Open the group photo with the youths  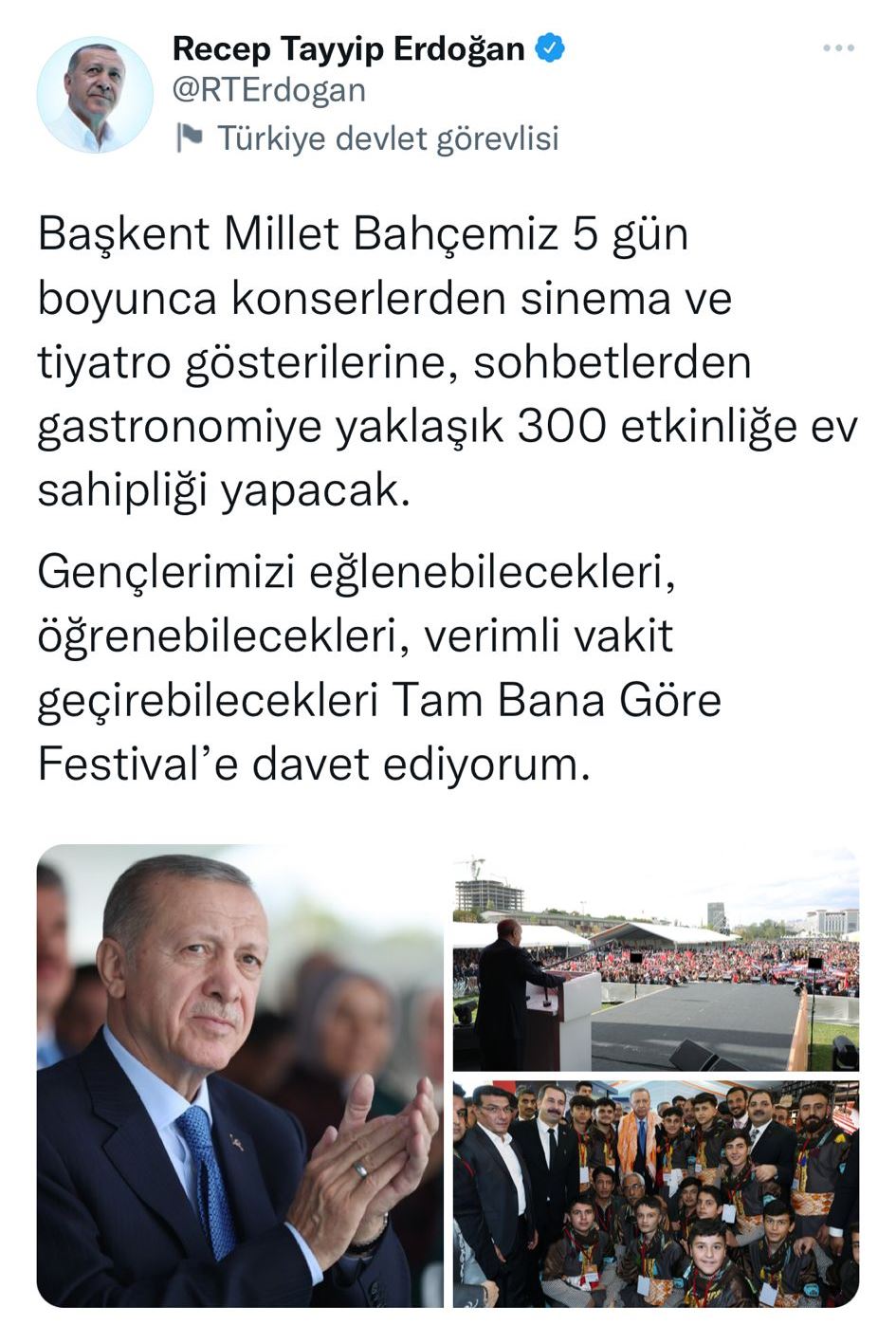click(655, 1193)
